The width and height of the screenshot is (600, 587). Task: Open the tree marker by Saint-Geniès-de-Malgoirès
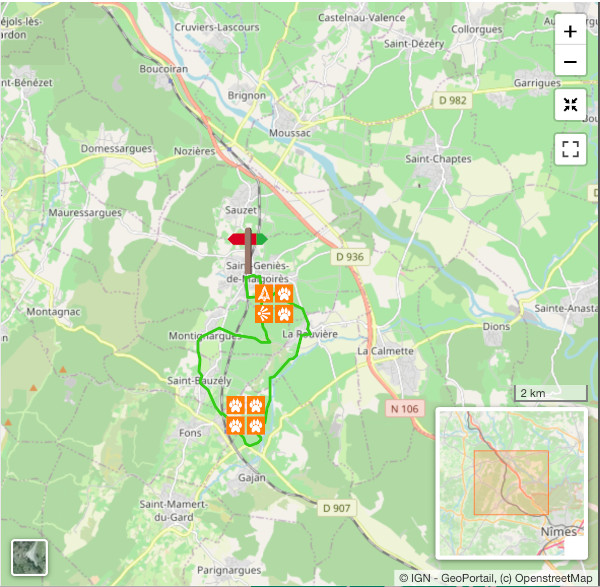pos(264,294)
